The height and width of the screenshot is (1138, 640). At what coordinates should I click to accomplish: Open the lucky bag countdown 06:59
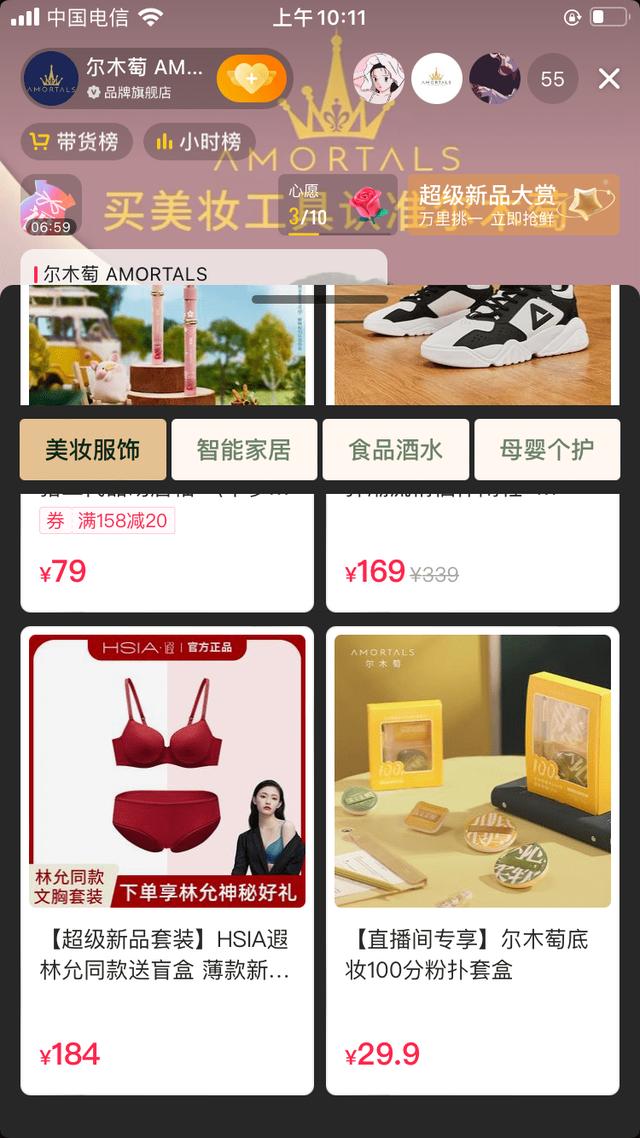click(x=51, y=206)
